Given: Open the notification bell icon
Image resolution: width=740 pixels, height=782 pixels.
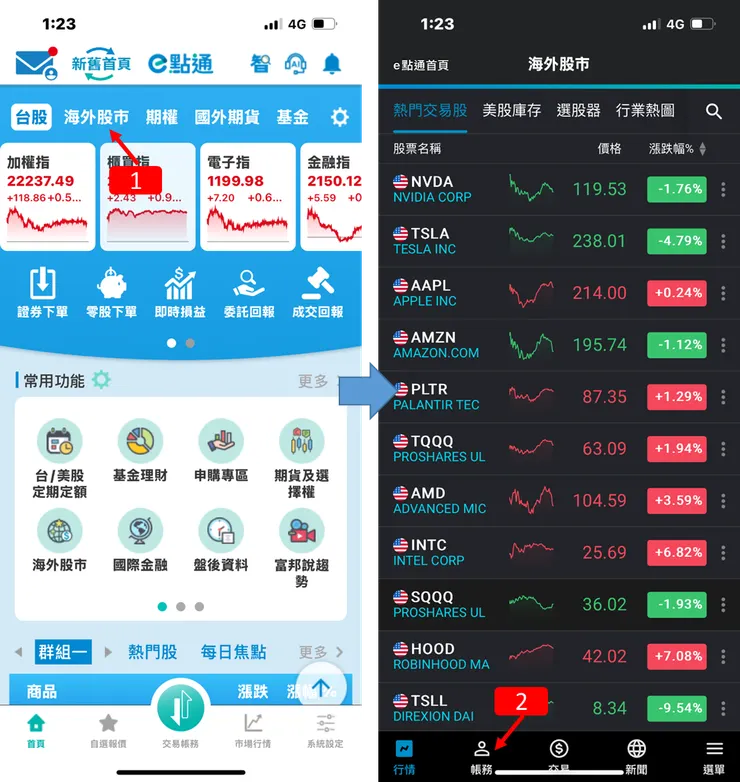Looking at the screenshot, I should [330, 63].
